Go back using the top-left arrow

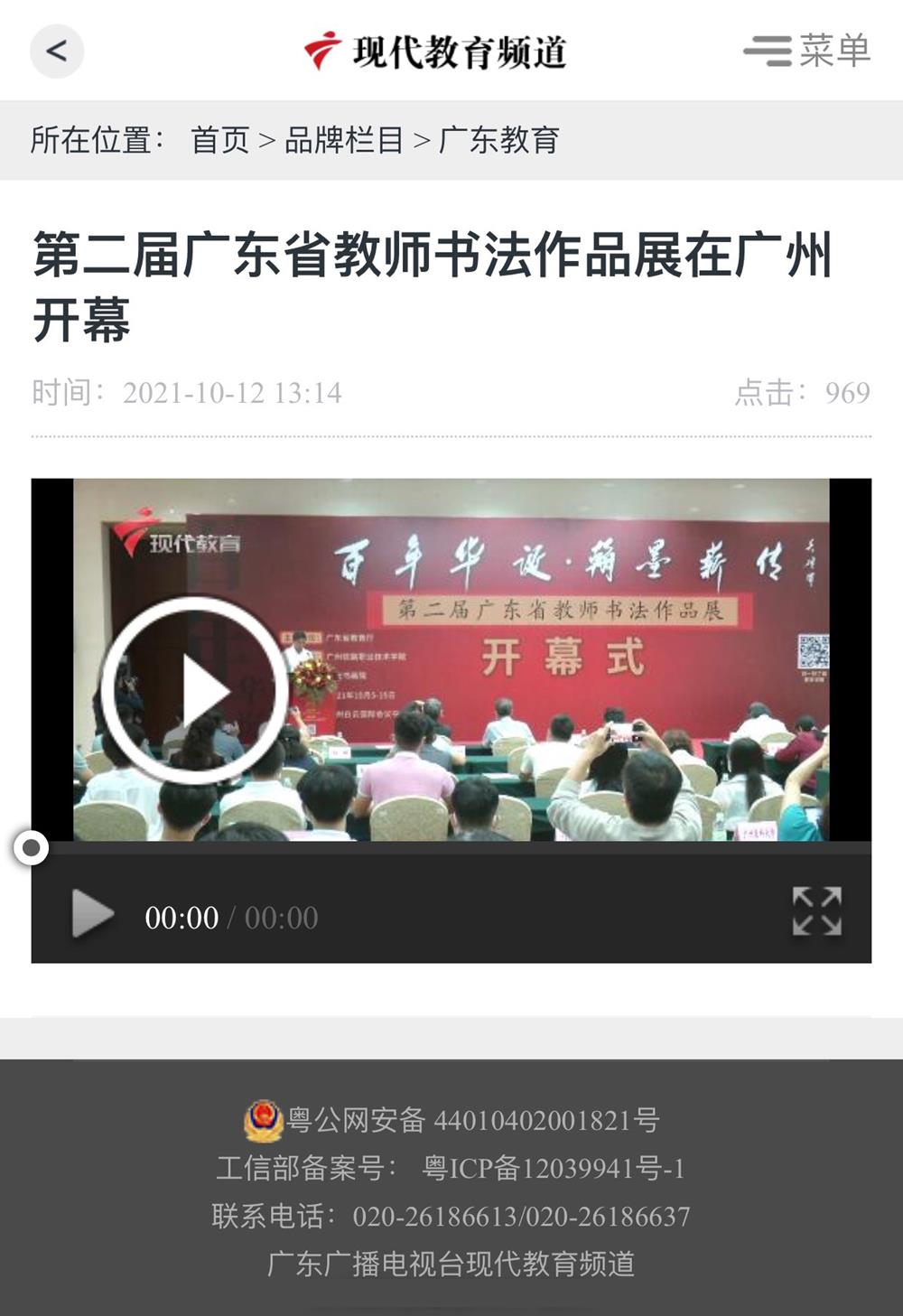57,51
